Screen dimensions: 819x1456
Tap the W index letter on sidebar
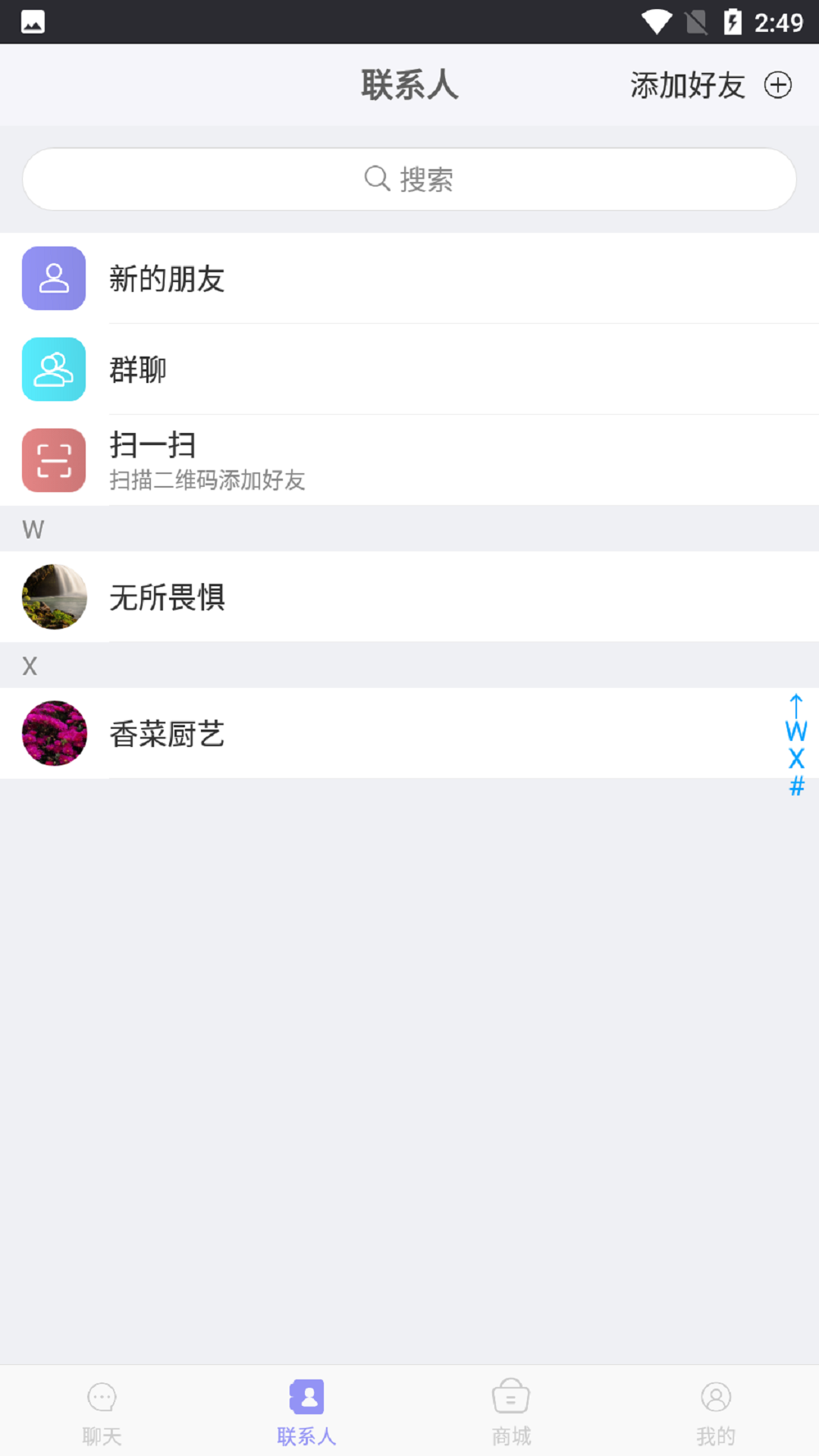click(x=796, y=732)
